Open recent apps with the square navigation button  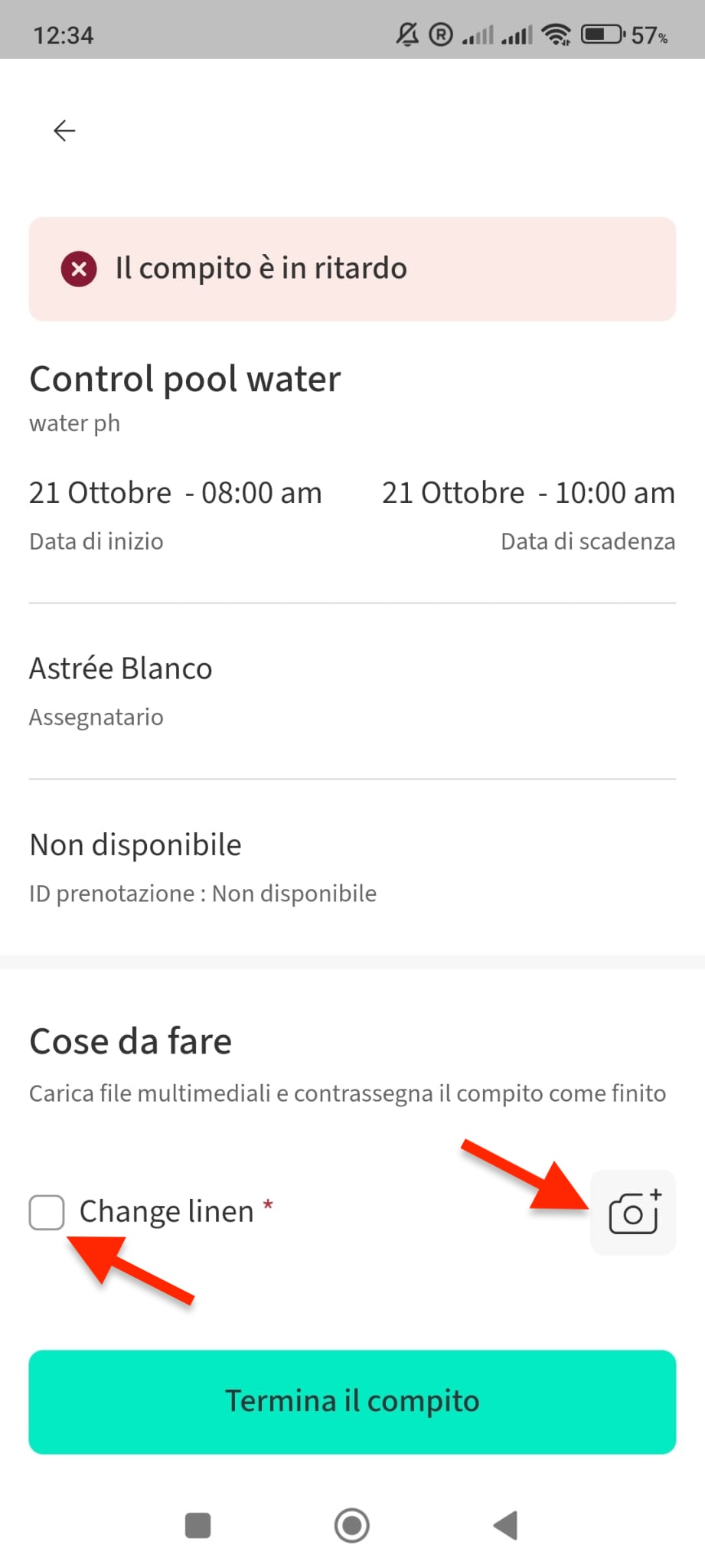(x=197, y=1526)
